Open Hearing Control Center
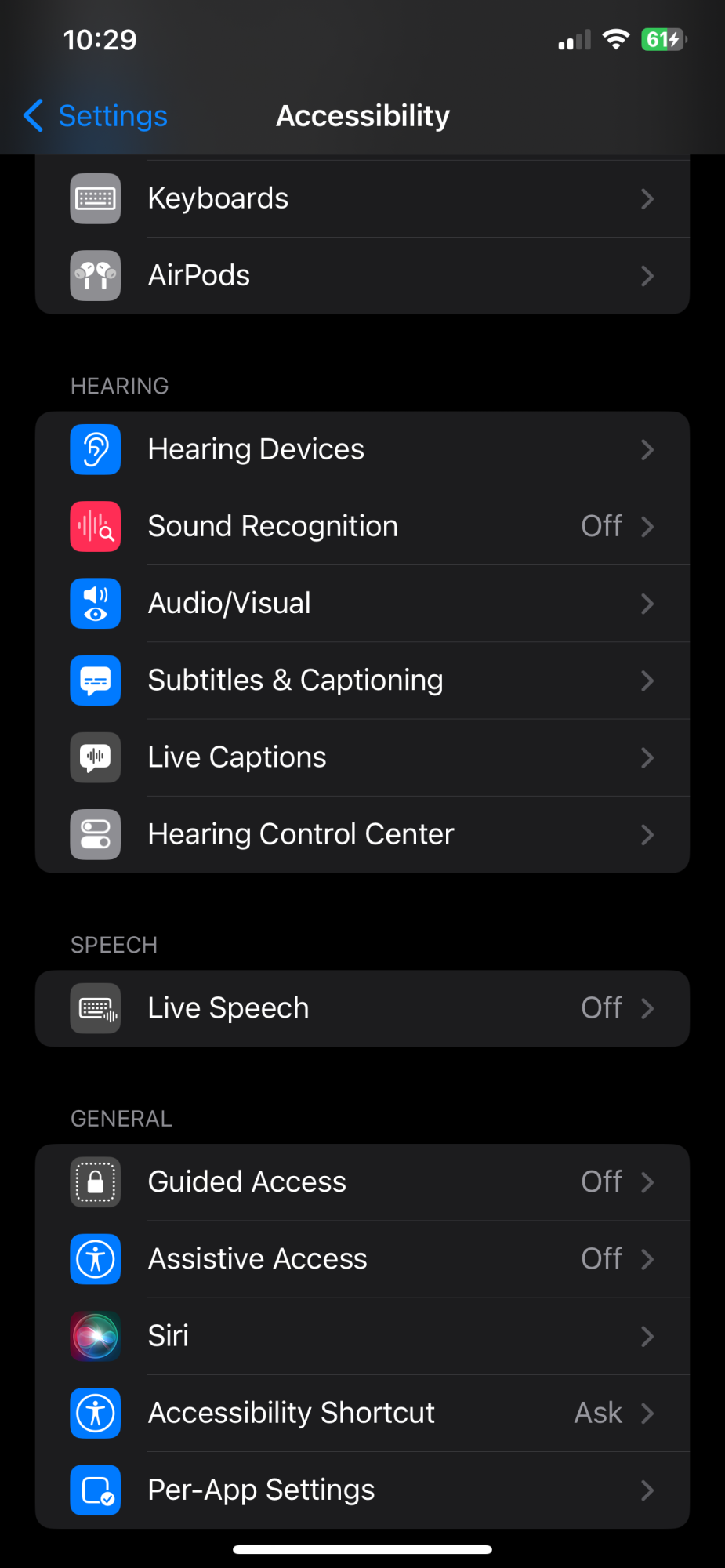 (x=362, y=834)
